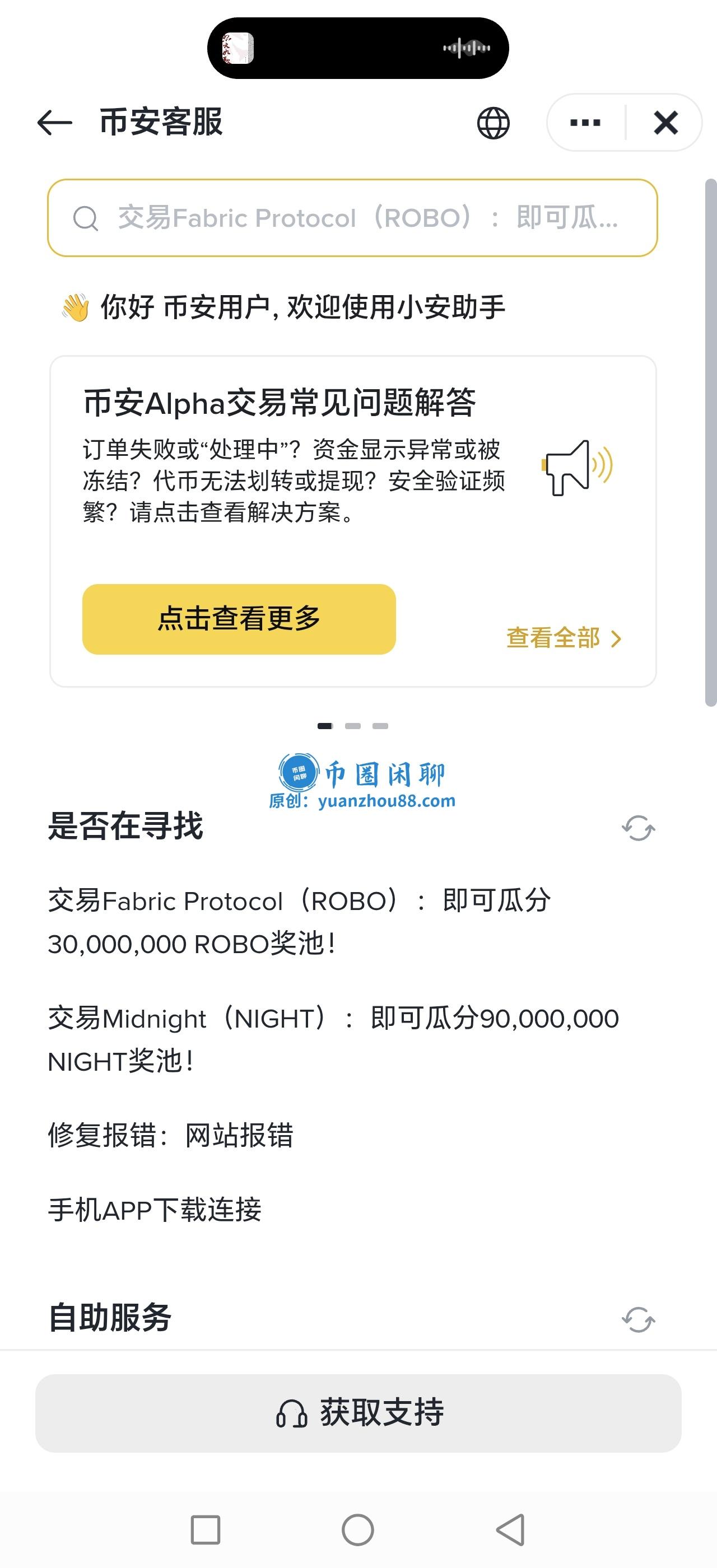Tap the search box for ROBO

click(x=352, y=218)
